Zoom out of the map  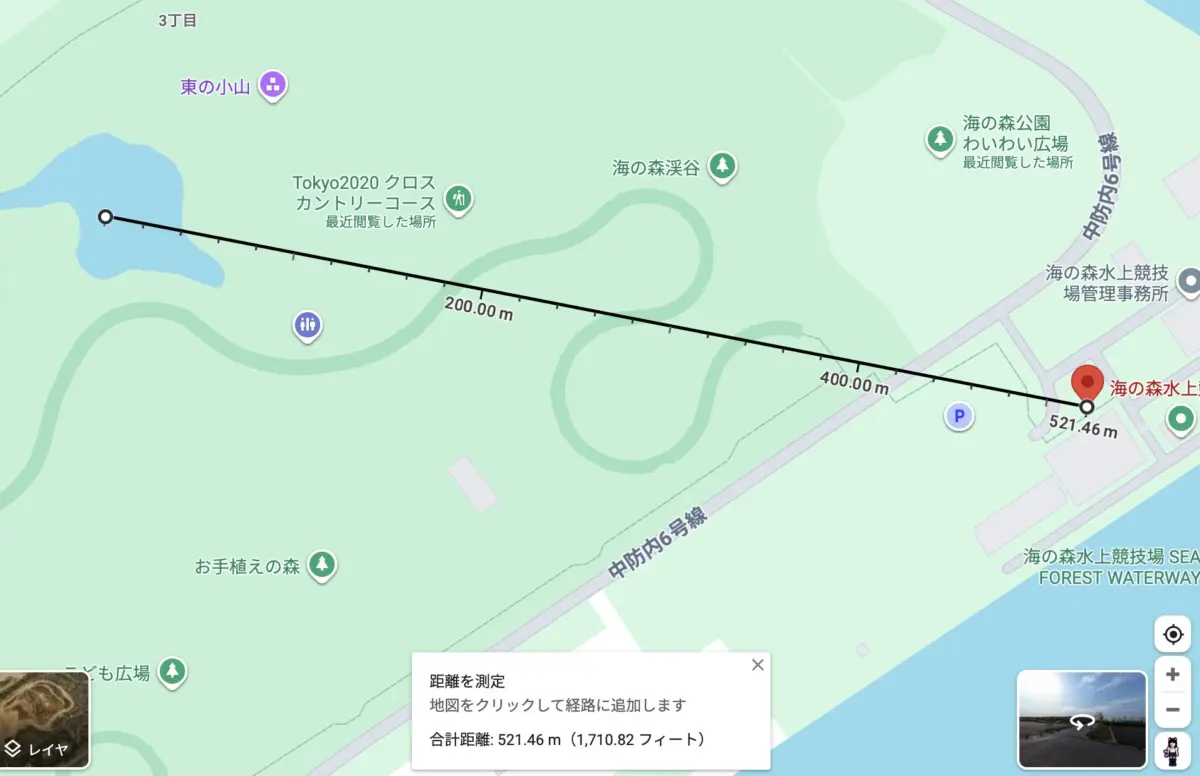tap(1172, 710)
